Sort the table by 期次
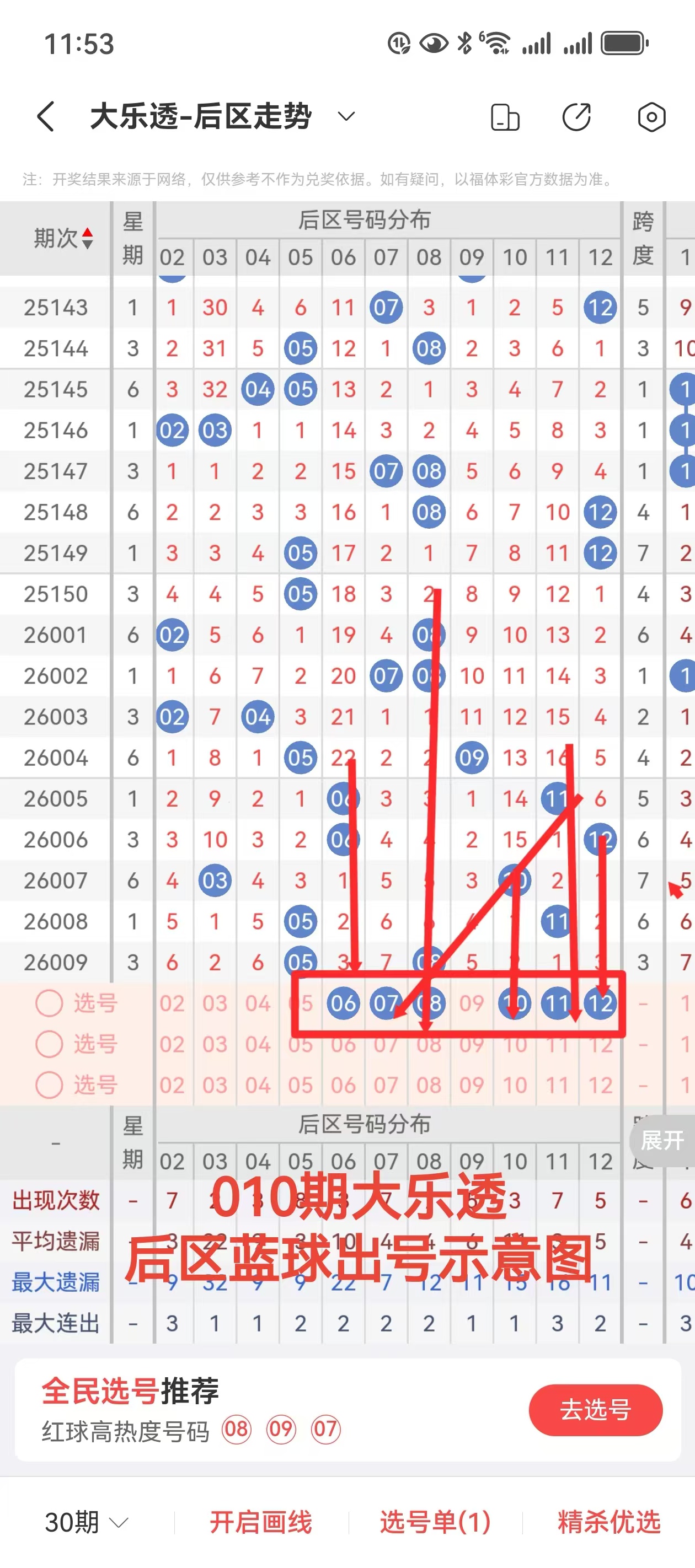 pyautogui.click(x=63, y=238)
